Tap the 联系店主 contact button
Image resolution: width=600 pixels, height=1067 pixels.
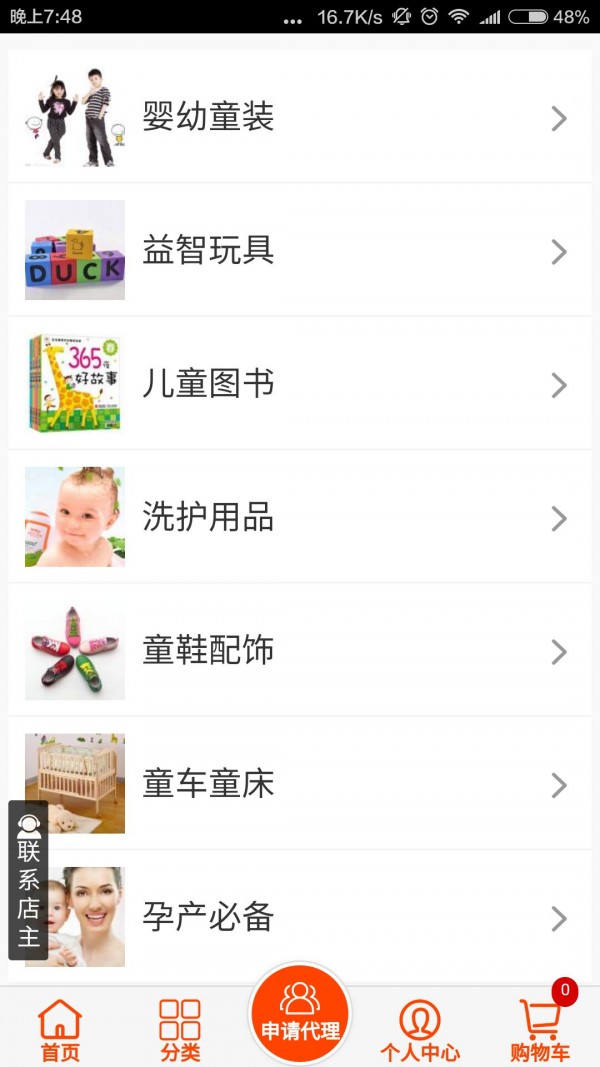pos(28,880)
